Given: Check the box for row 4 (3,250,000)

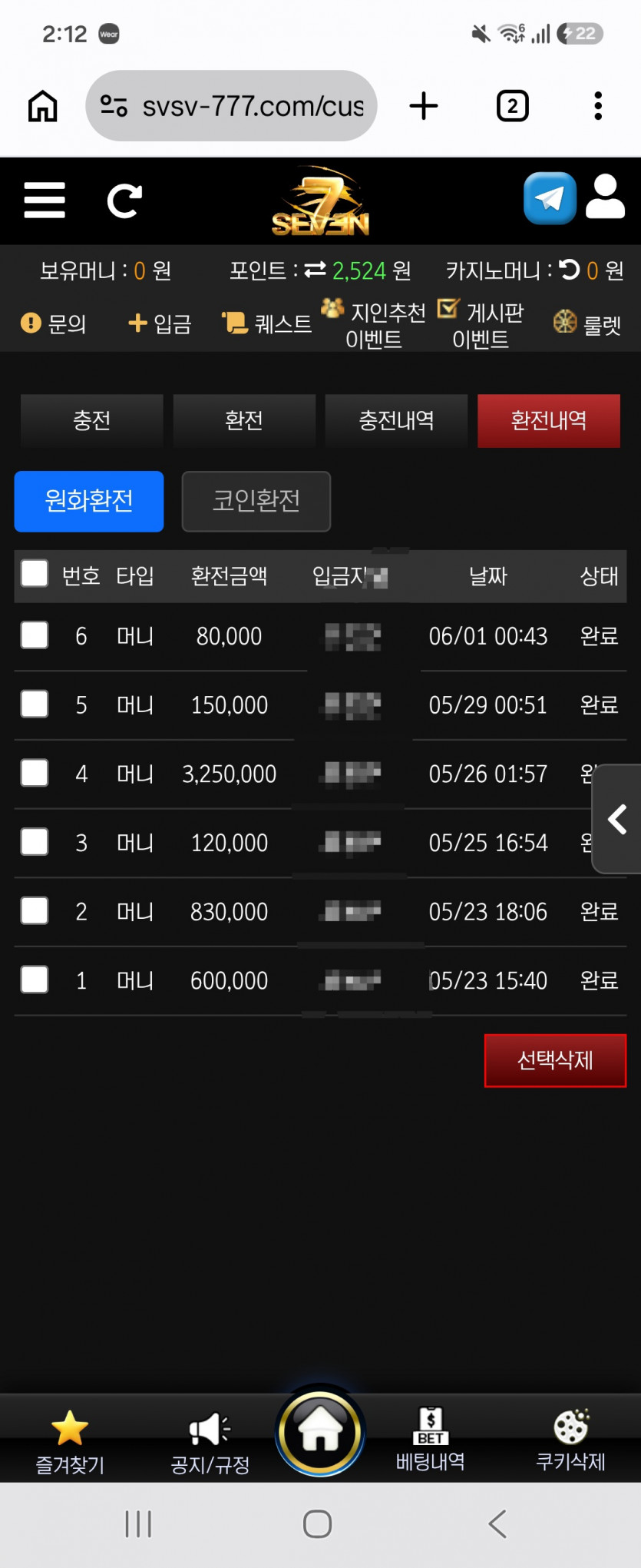Looking at the screenshot, I should tap(35, 773).
